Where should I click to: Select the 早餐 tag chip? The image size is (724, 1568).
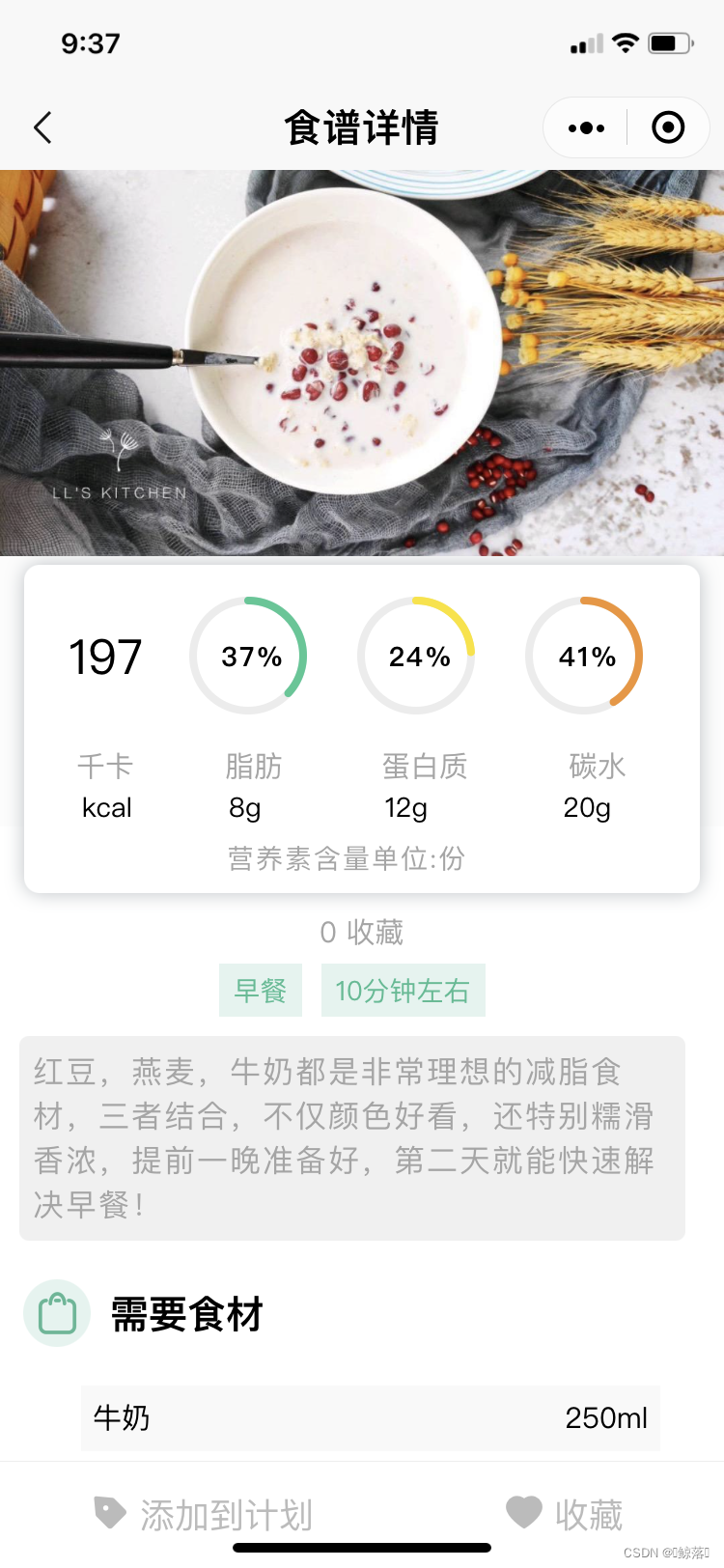click(261, 991)
